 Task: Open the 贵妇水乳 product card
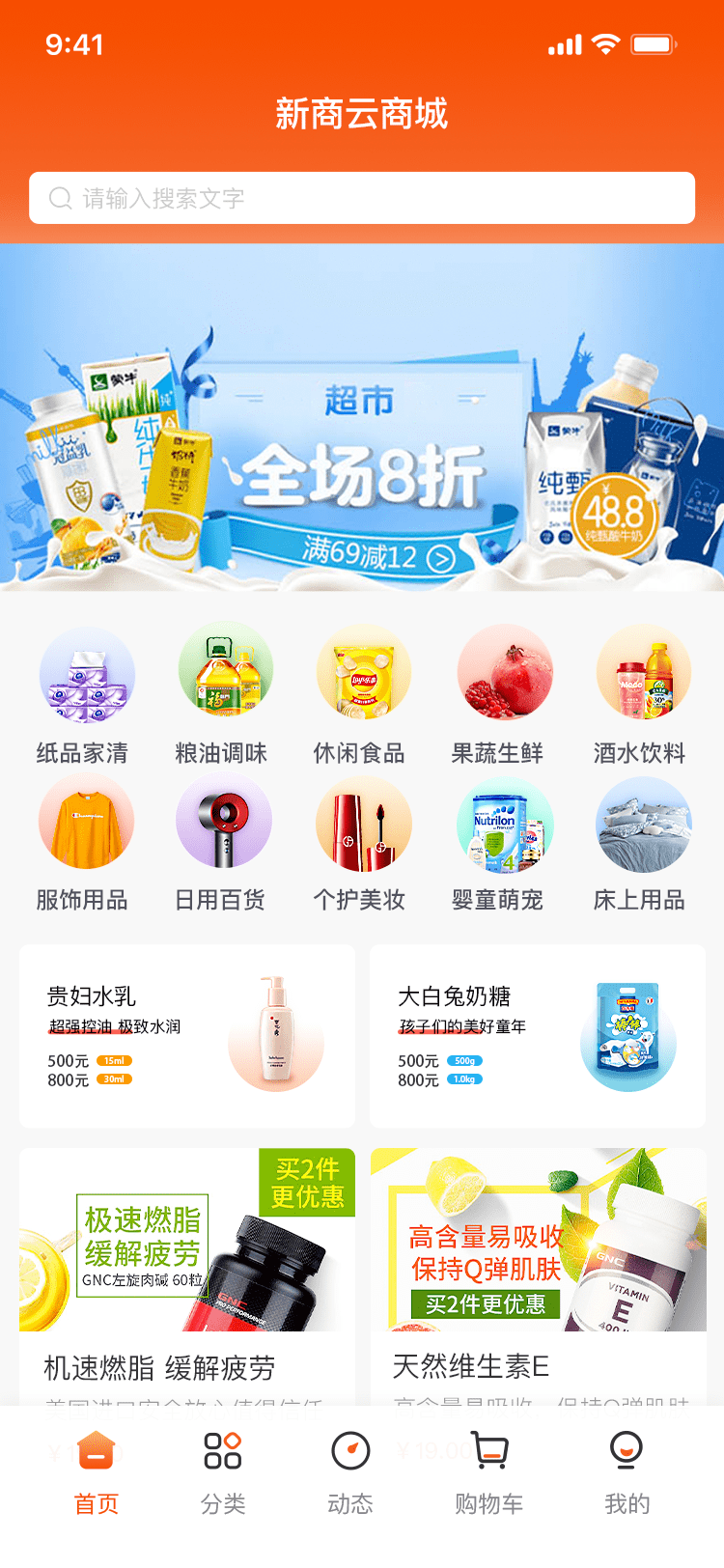click(x=187, y=1036)
